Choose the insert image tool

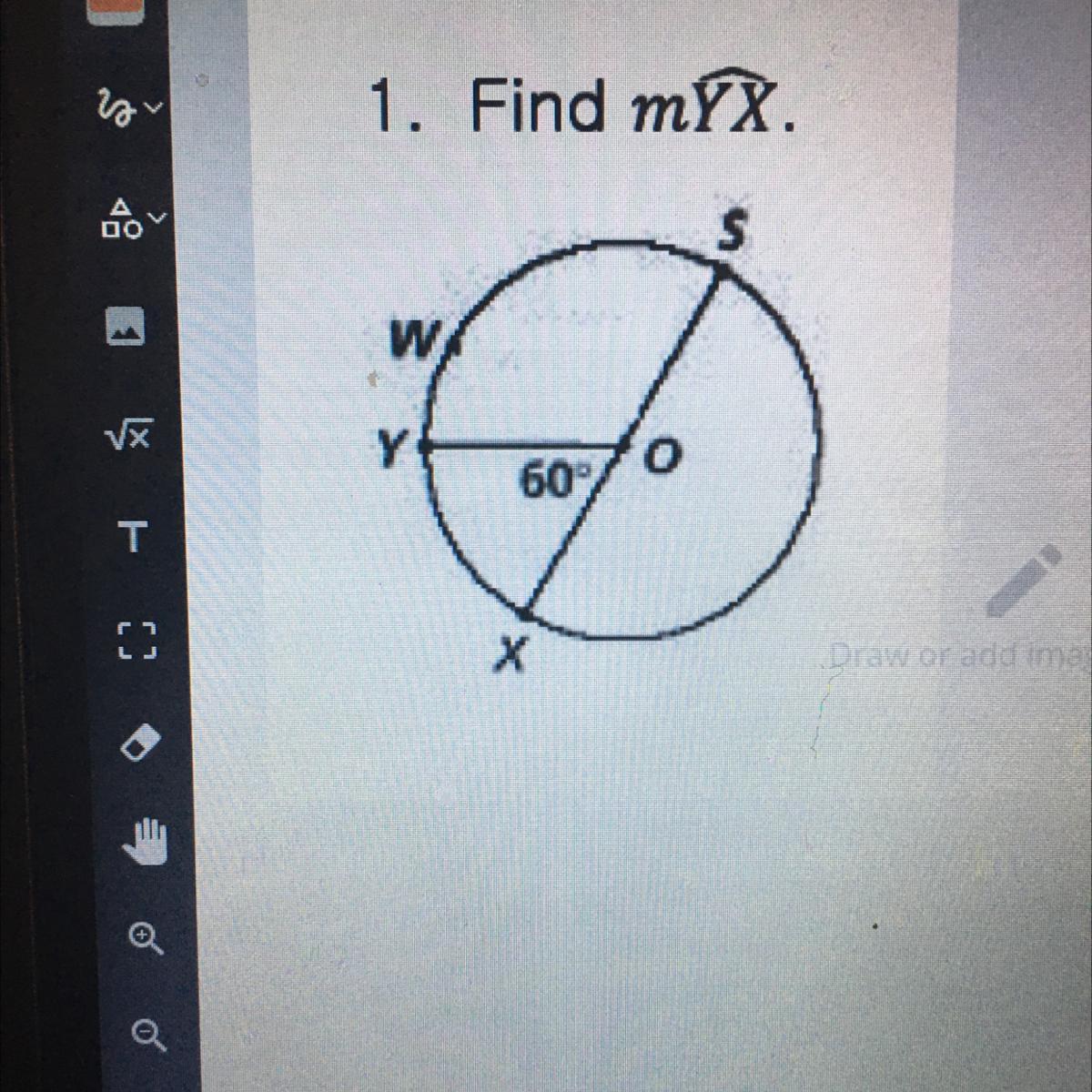tap(126, 326)
